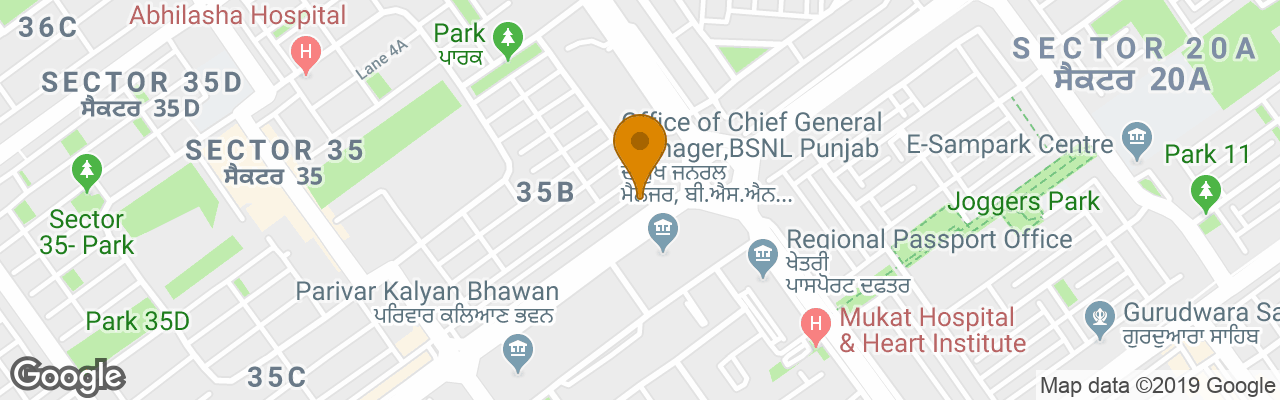Select the Abhilasha Hospital marker
Screen dimensions: 1280x400
306,50
